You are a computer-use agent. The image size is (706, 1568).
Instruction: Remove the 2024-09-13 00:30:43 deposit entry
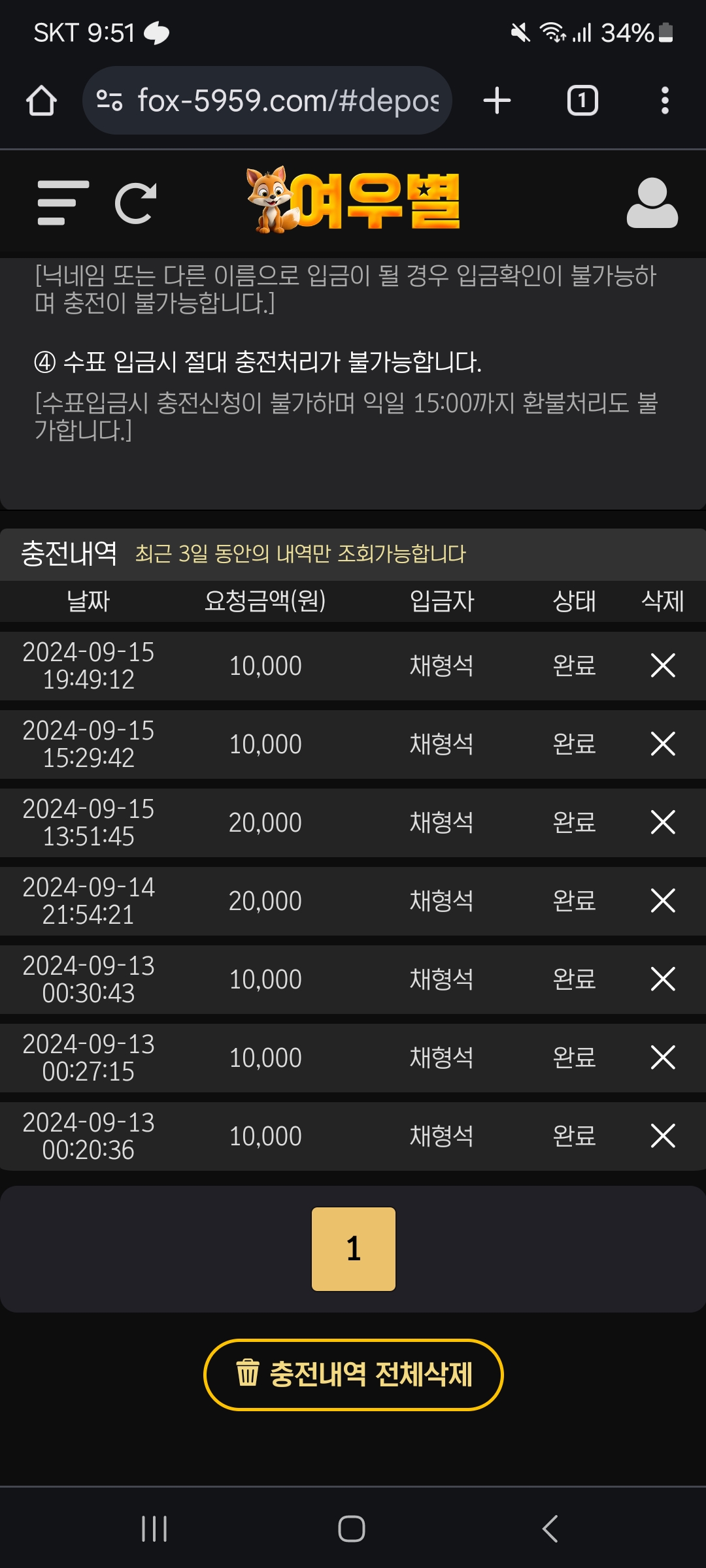pos(663,979)
